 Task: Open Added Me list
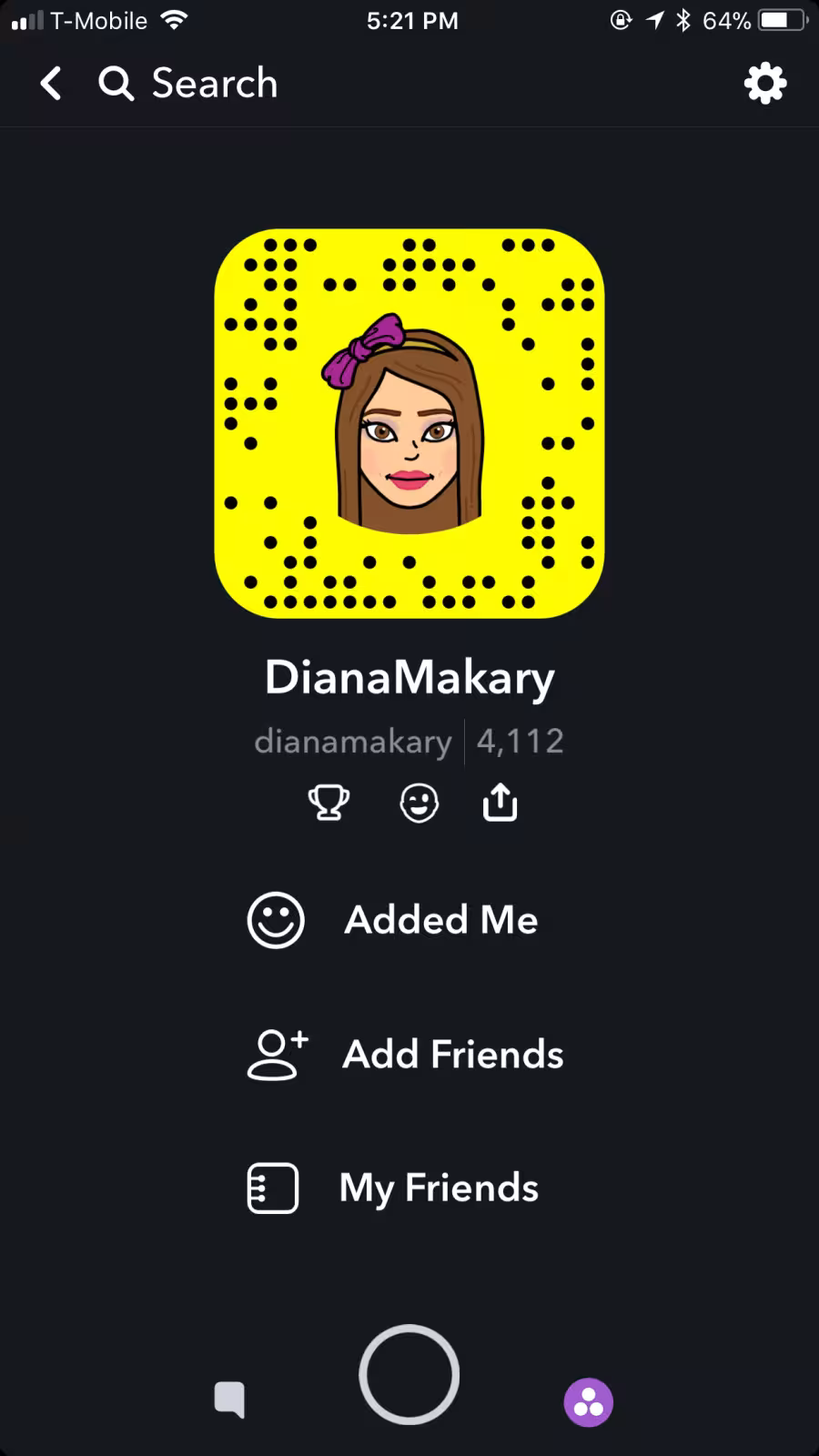pyautogui.click(x=393, y=920)
